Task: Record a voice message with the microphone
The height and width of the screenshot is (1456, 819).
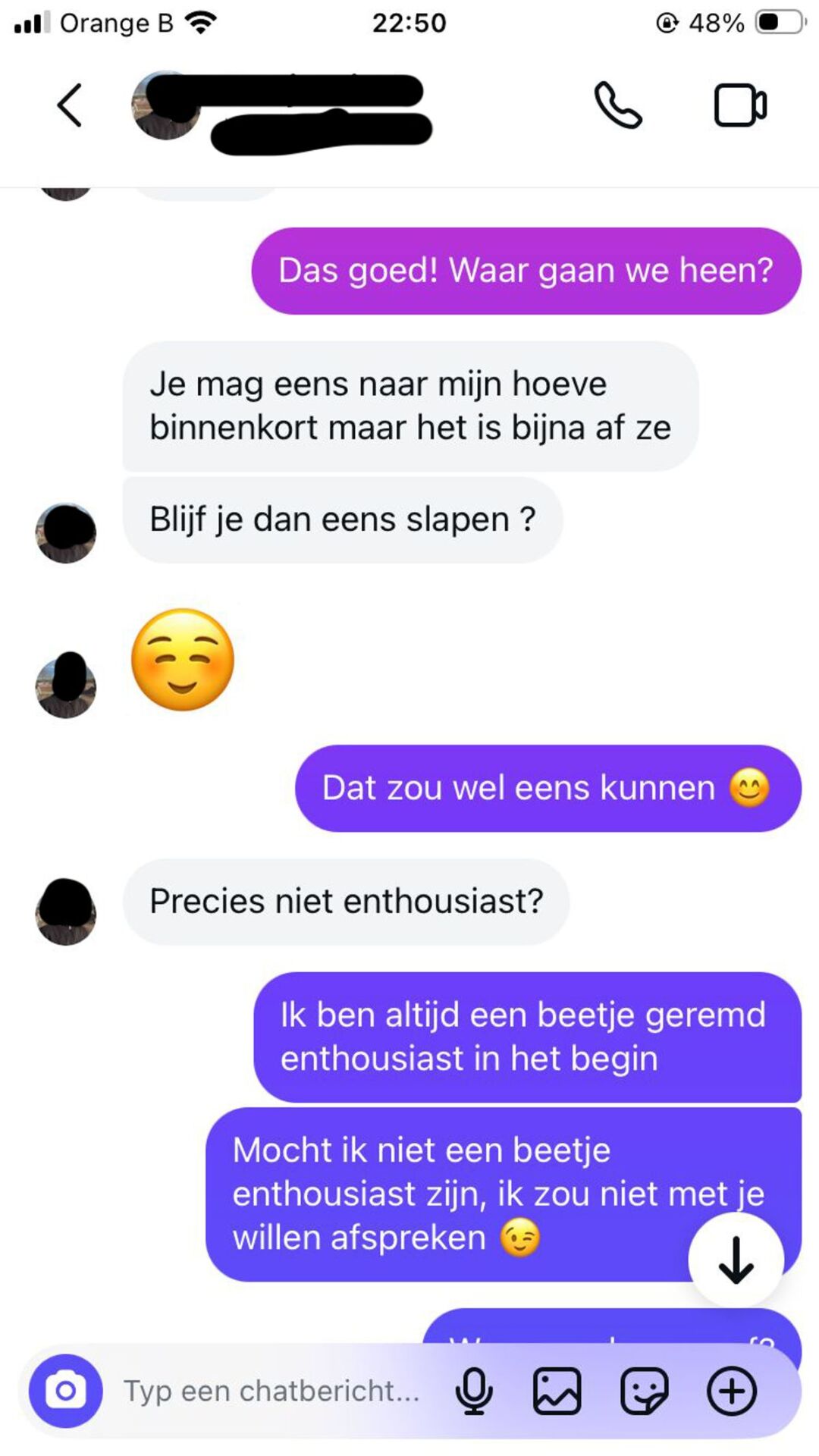Action: pyautogui.click(x=474, y=1391)
